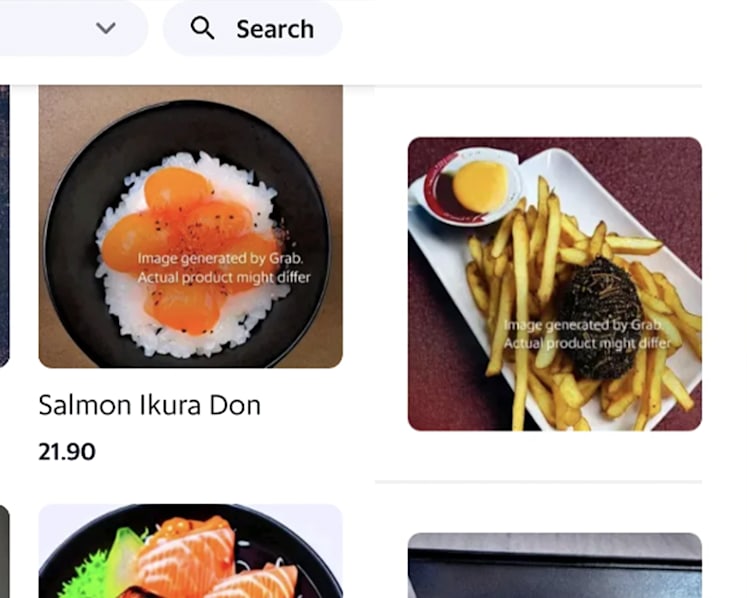This screenshot has width=747, height=598.
Task: Open the fries dish tile
Action: click(x=555, y=284)
